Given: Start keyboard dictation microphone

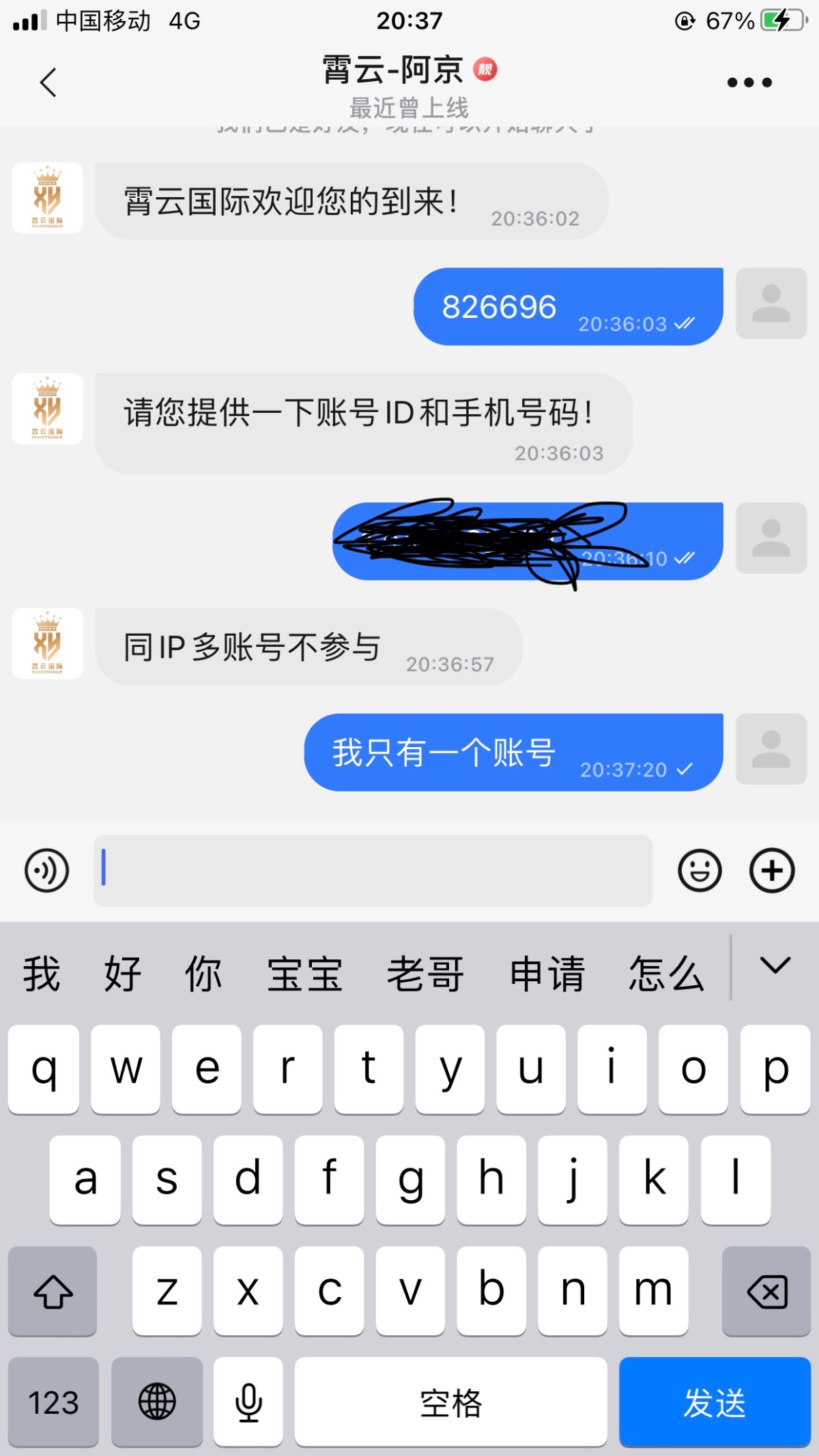Looking at the screenshot, I should tap(248, 1402).
